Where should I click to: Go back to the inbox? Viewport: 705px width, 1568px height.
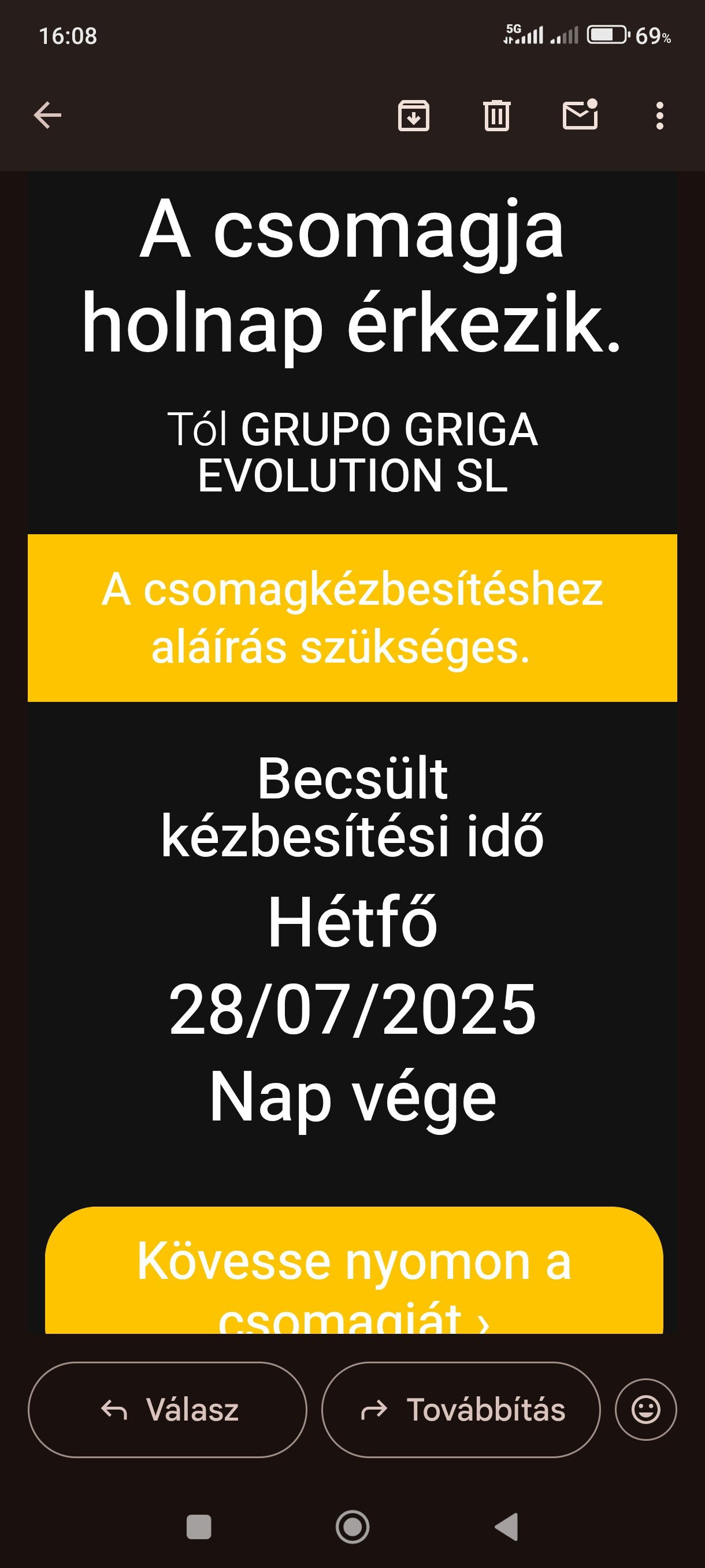tap(47, 116)
